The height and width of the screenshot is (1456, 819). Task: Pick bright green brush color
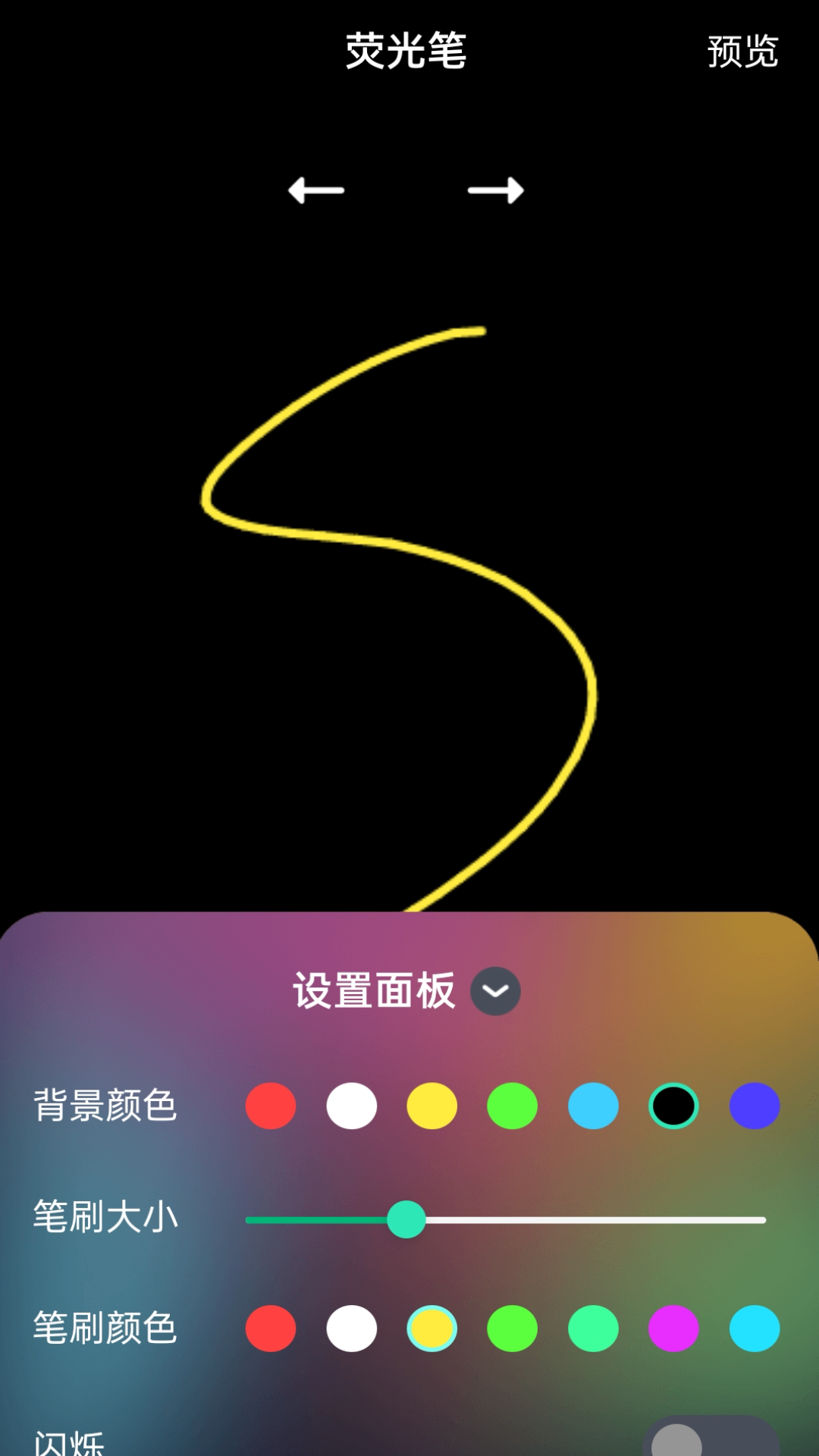coord(513,1329)
